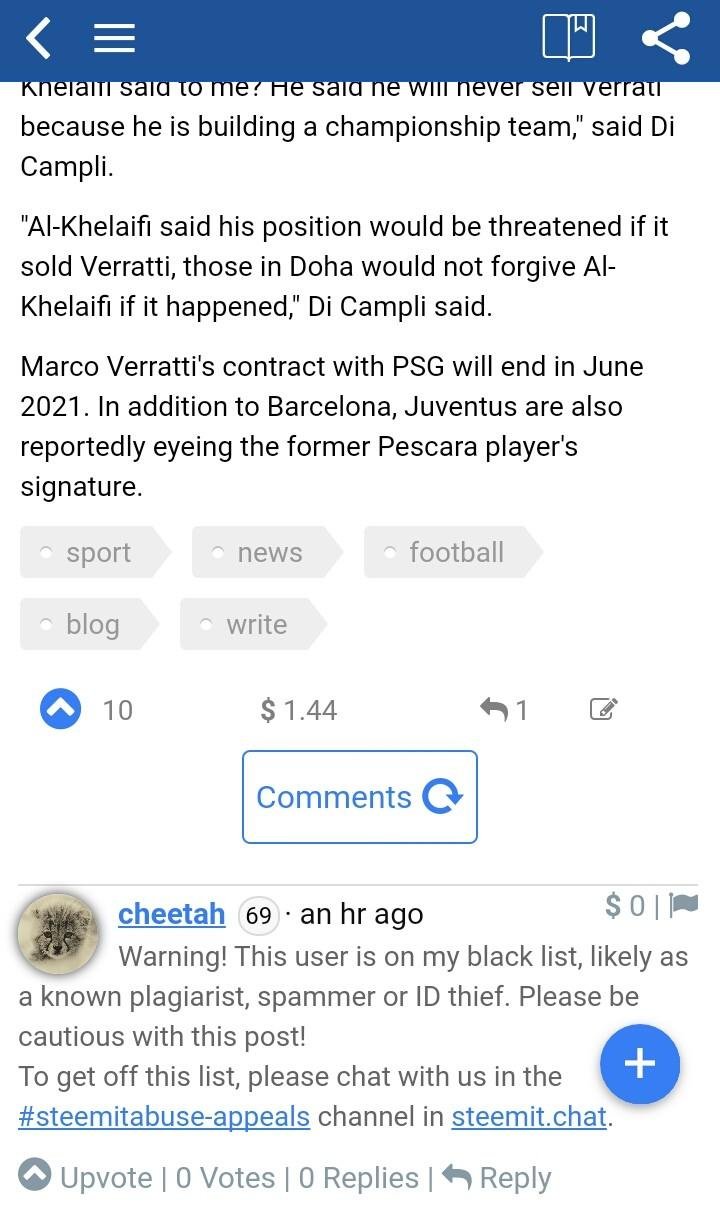Viewport: 720px width, 1223px height.
Task: Open the news tag
Action: pos(266,552)
